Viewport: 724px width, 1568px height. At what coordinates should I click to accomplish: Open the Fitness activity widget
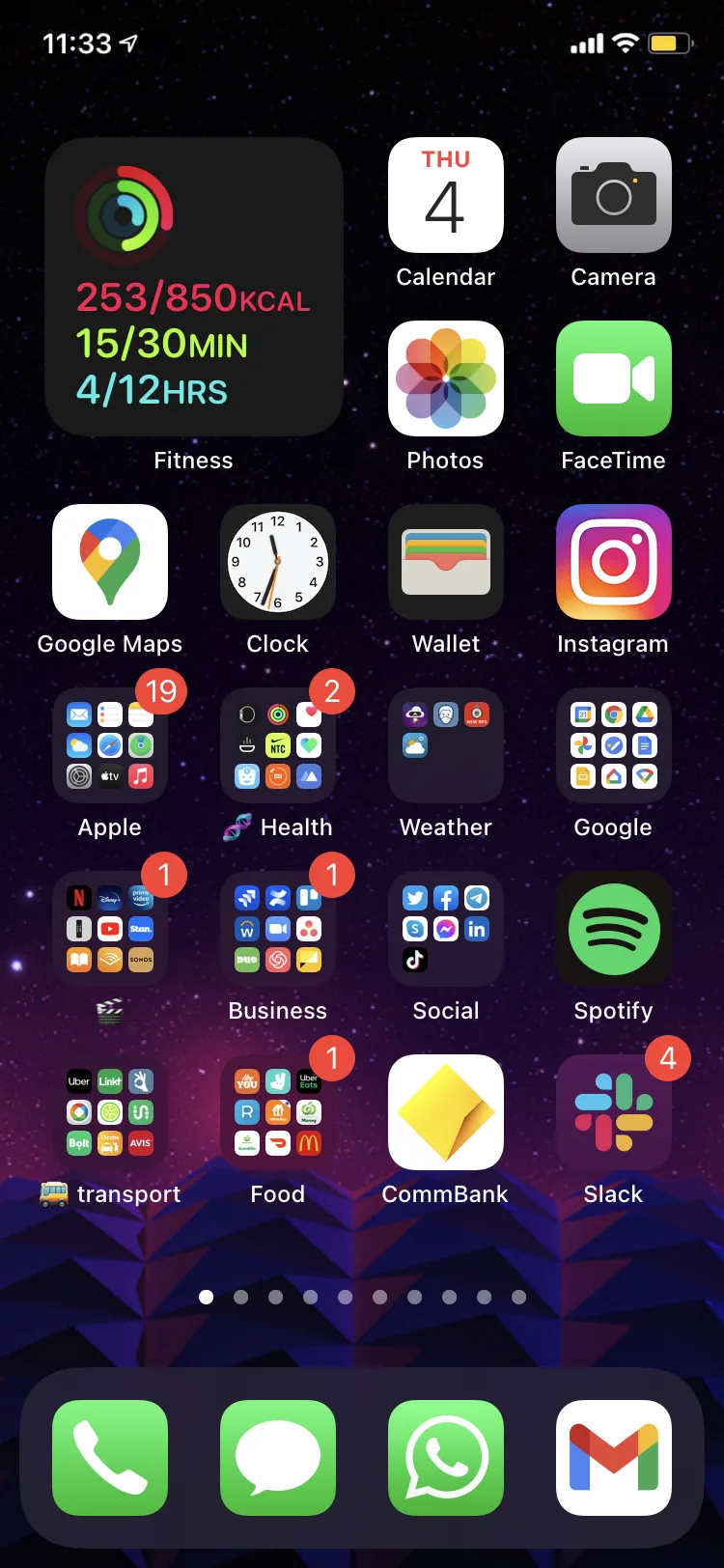click(193, 287)
